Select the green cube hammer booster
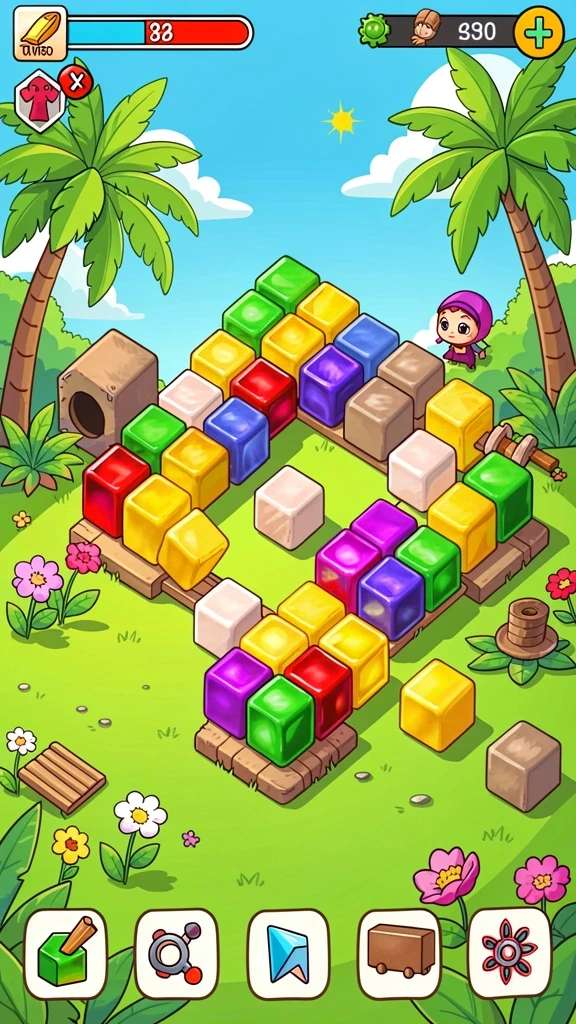The height and width of the screenshot is (1024, 576). [65, 953]
